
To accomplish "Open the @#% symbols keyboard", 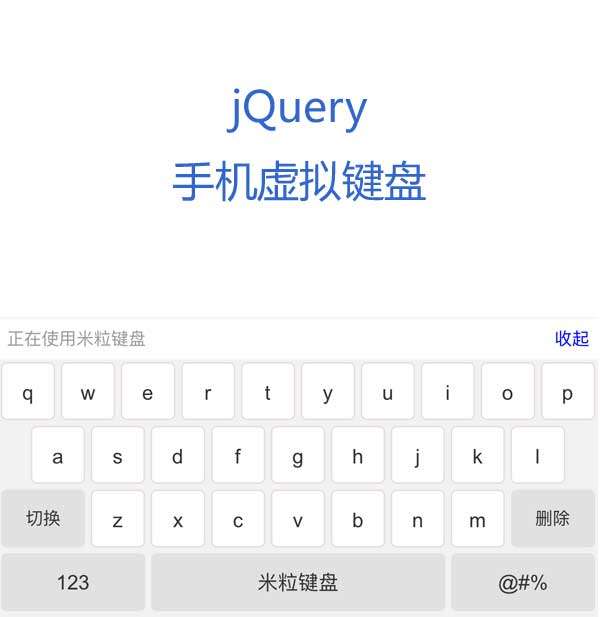I will point(523,582).
